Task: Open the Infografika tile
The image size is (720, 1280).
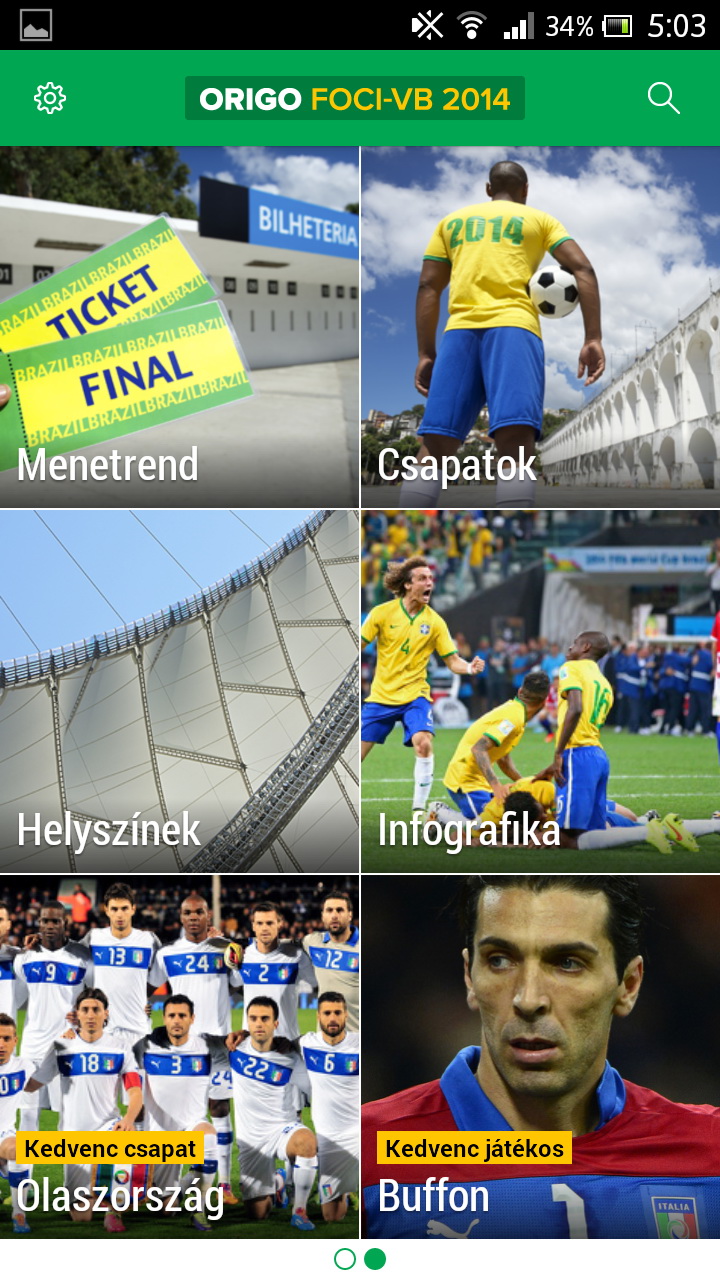Action: pyautogui.click(x=540, y=692)
